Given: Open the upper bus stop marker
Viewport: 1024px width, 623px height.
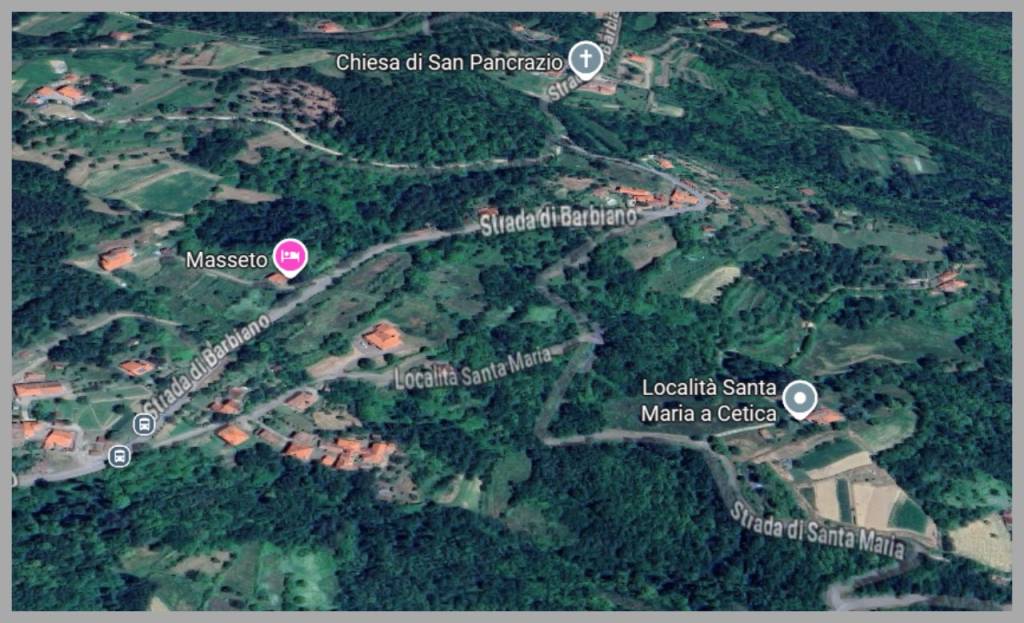Looking at the screenshot, I should 144,424.
